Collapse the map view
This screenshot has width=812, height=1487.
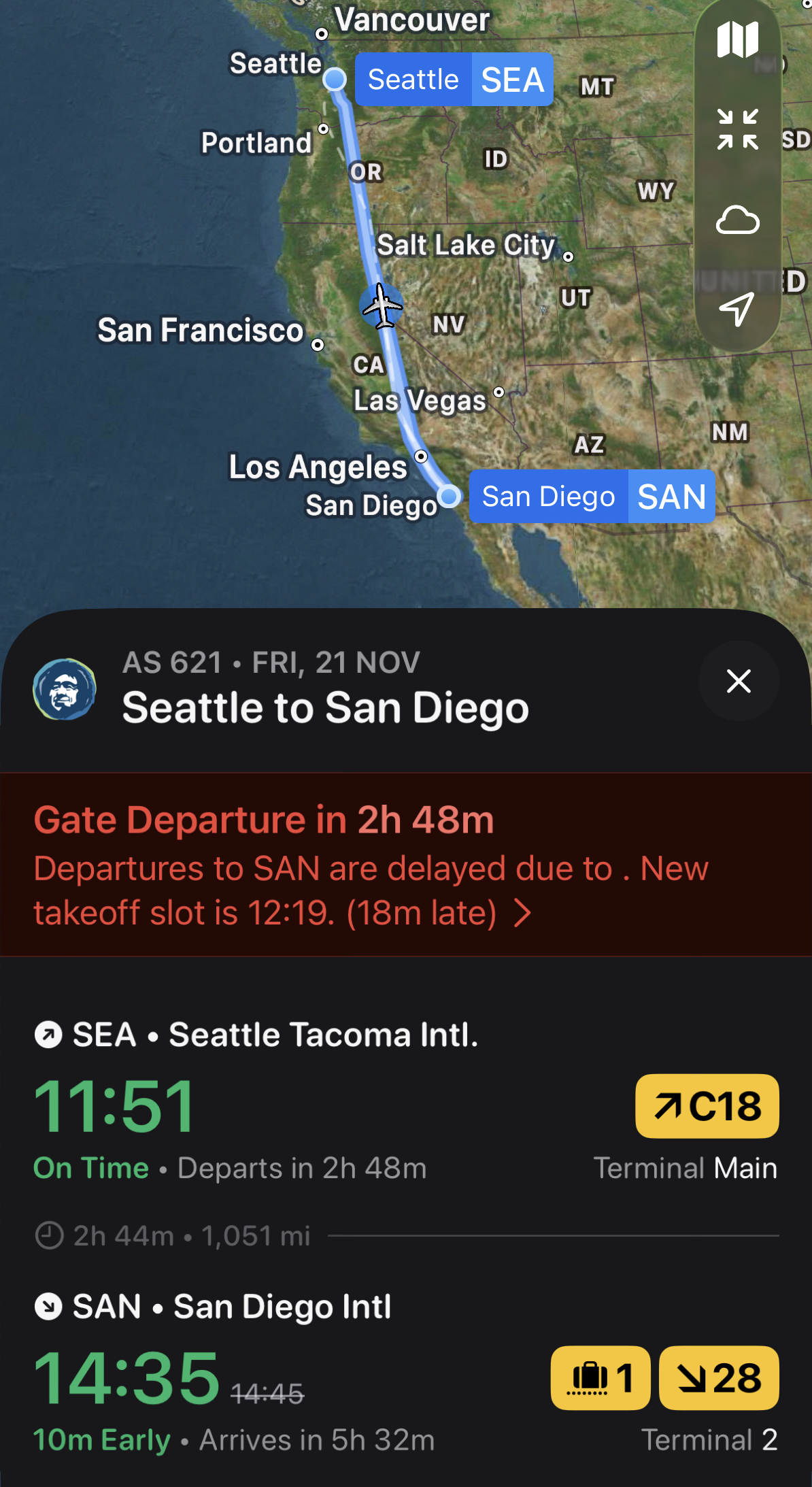click(737, 129)
